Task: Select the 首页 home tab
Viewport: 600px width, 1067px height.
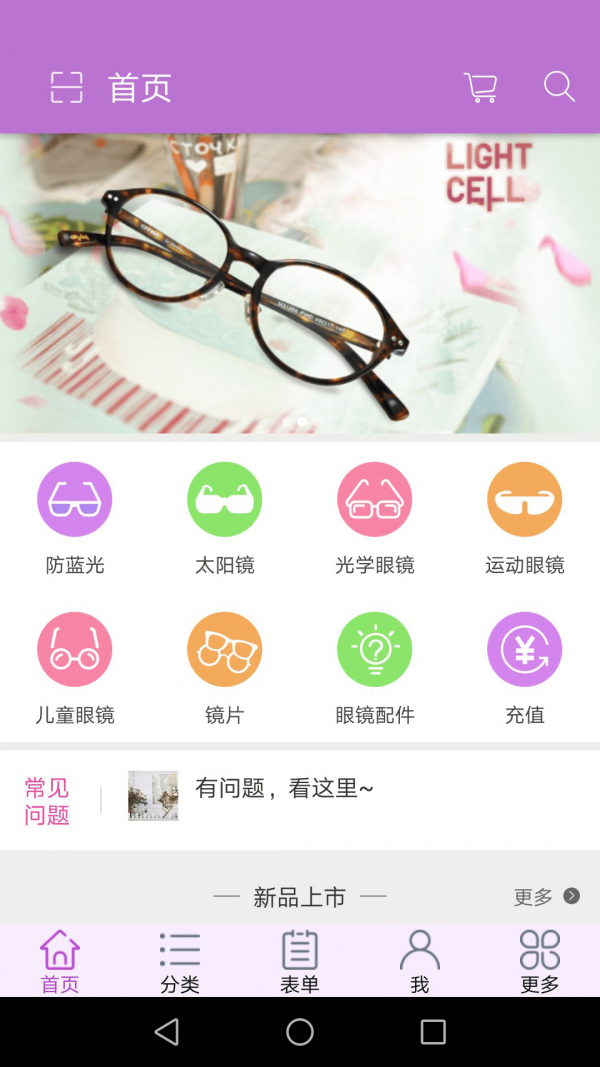Action: tap(60, 962)
